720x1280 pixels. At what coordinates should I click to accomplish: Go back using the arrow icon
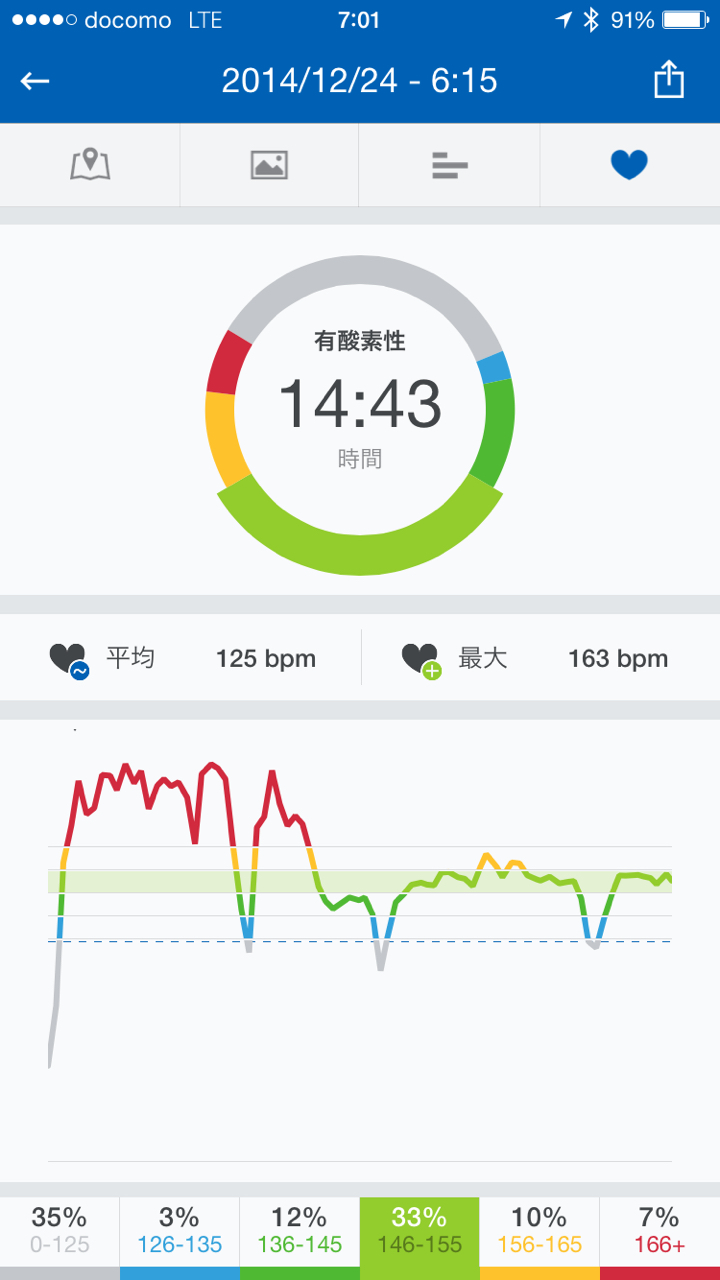[x=35, y=81]
